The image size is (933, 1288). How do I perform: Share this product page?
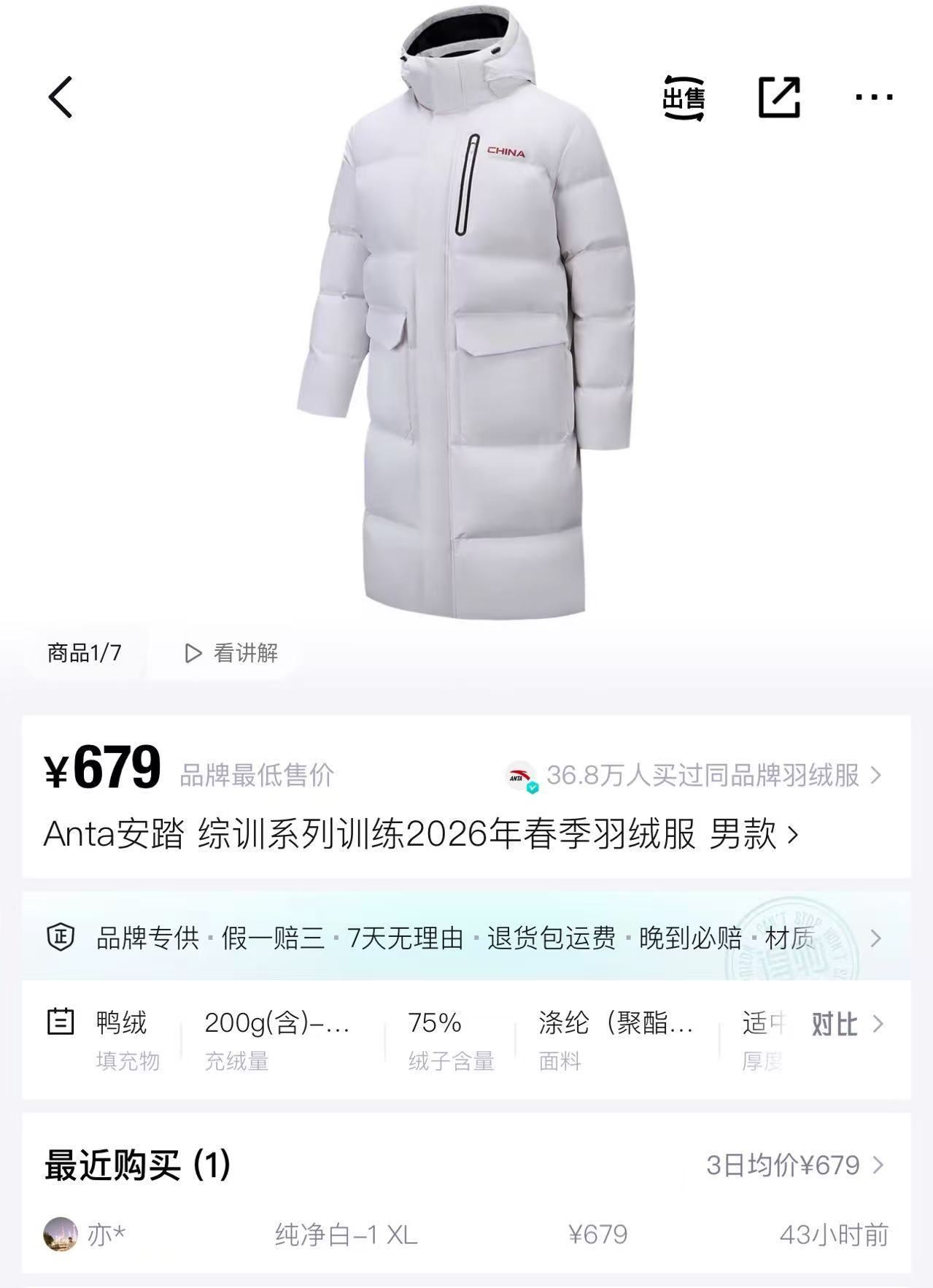pos(780,97)
